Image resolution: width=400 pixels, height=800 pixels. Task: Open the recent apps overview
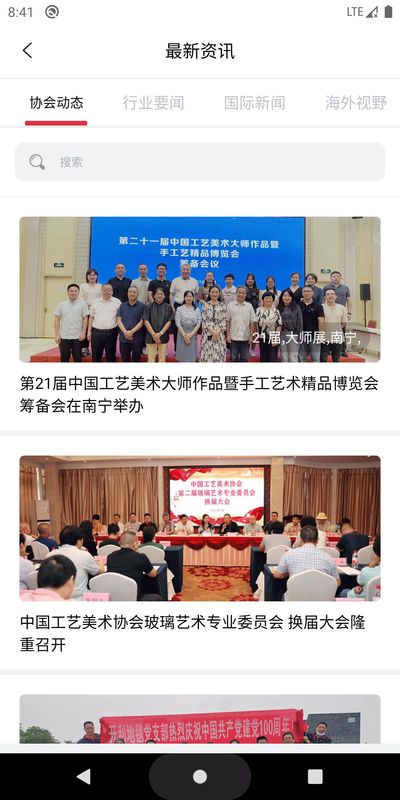(315, 777)
